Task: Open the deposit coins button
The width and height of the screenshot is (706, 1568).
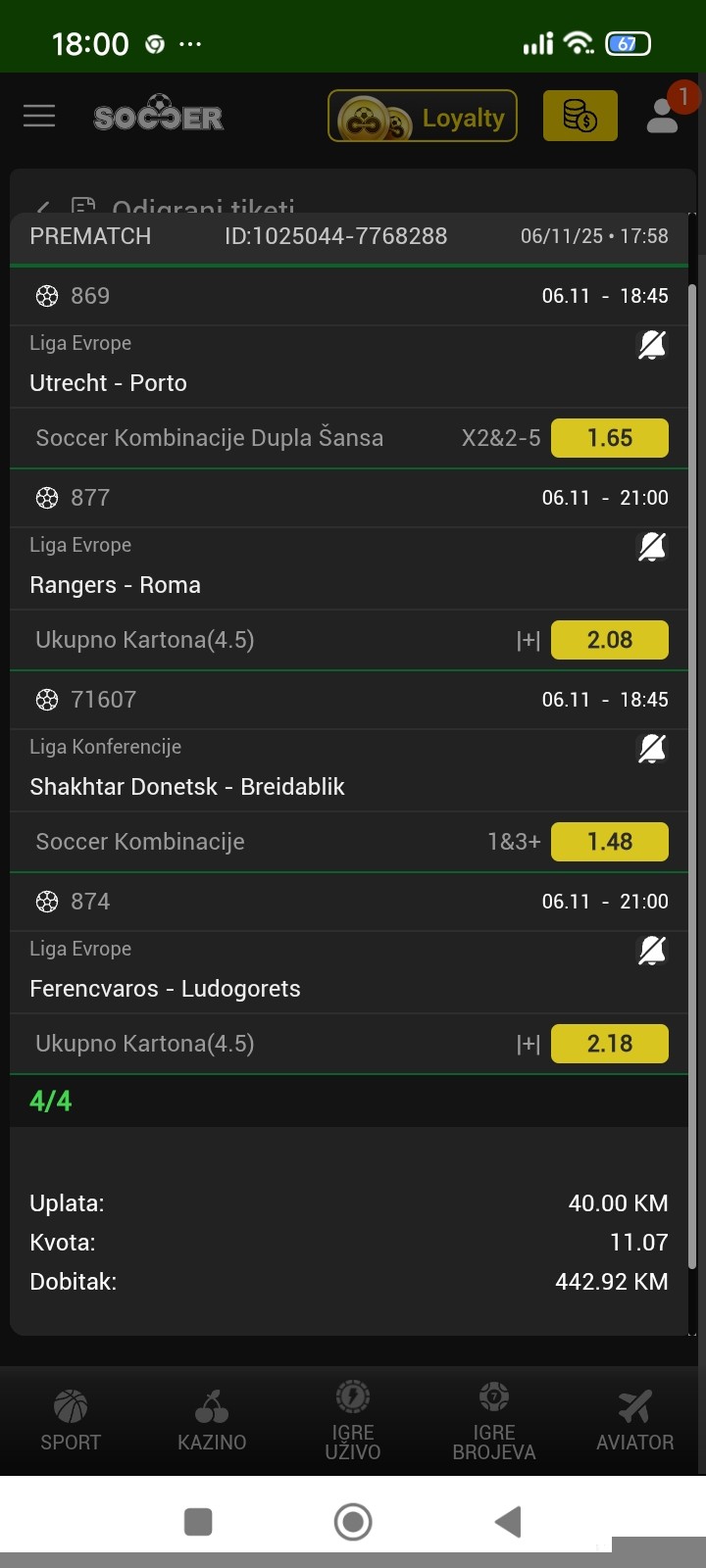Action: [580, 117]
